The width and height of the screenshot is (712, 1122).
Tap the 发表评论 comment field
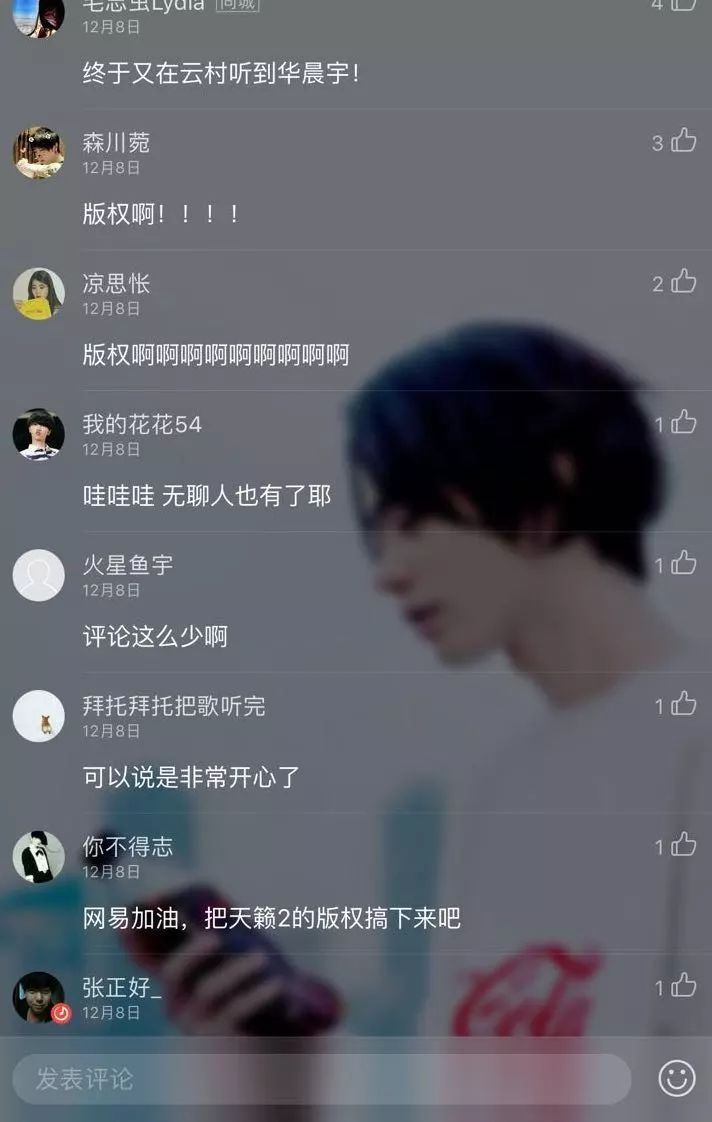point(320,1079)
